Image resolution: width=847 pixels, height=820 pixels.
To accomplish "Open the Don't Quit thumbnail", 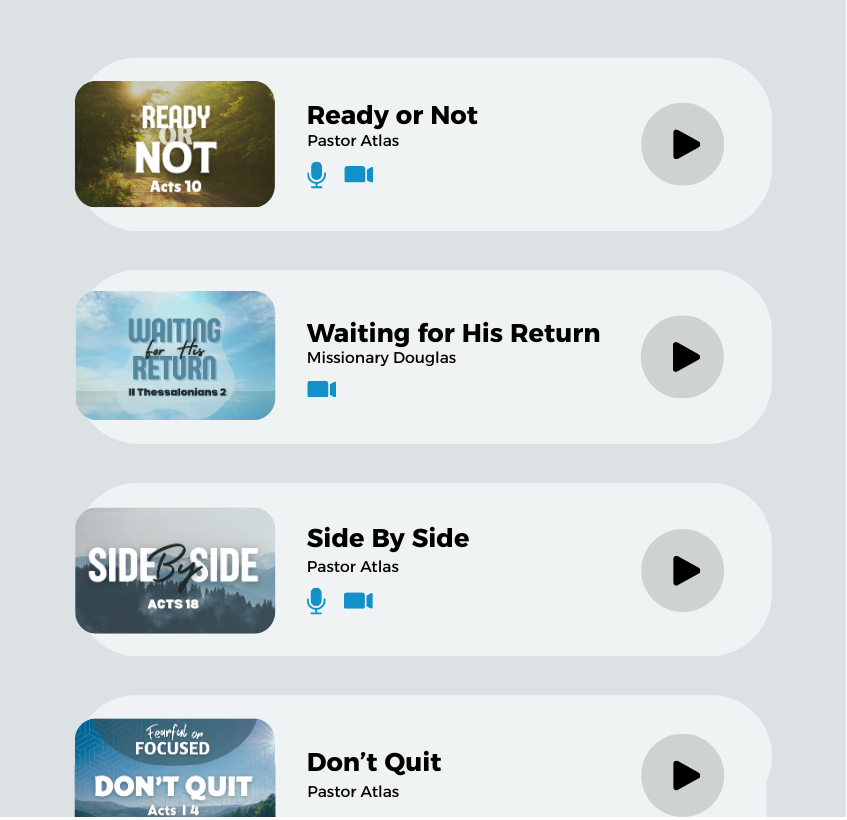I will click(x=175, y=768).
